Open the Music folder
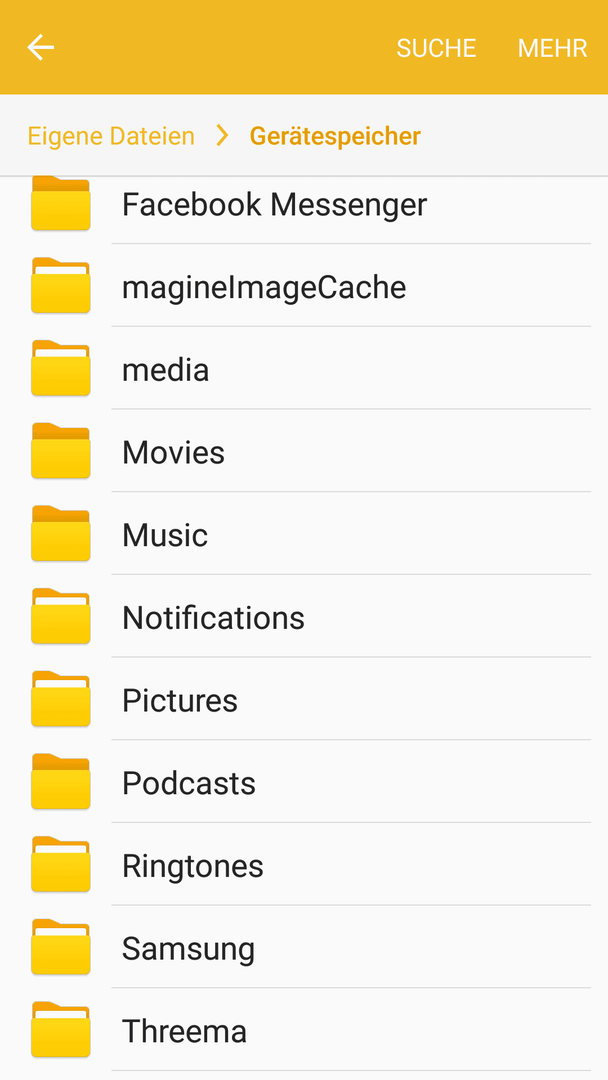Image resolution: width=608 pixels, height=1080 pixels. click(304, 534)
